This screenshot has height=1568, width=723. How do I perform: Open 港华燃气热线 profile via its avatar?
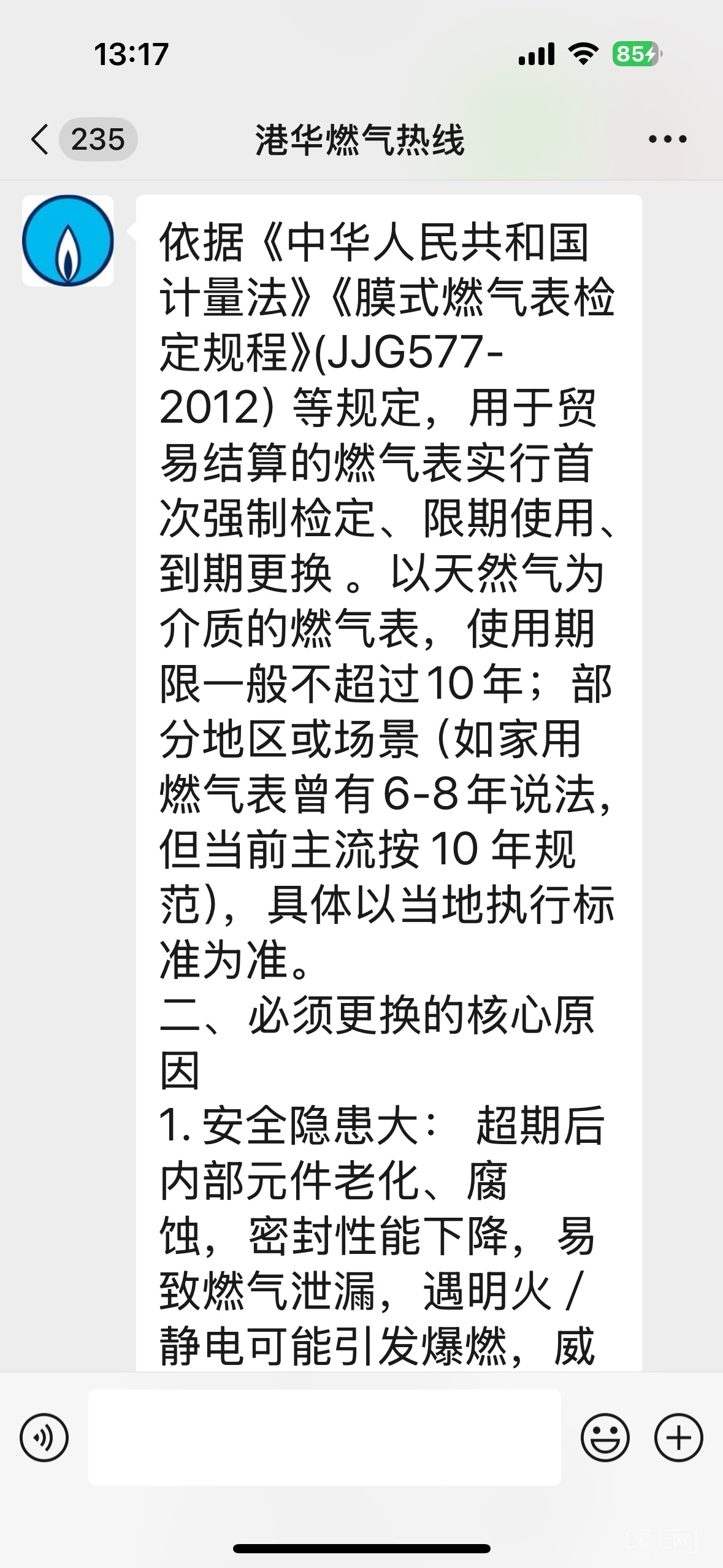(x=68, y=240)
